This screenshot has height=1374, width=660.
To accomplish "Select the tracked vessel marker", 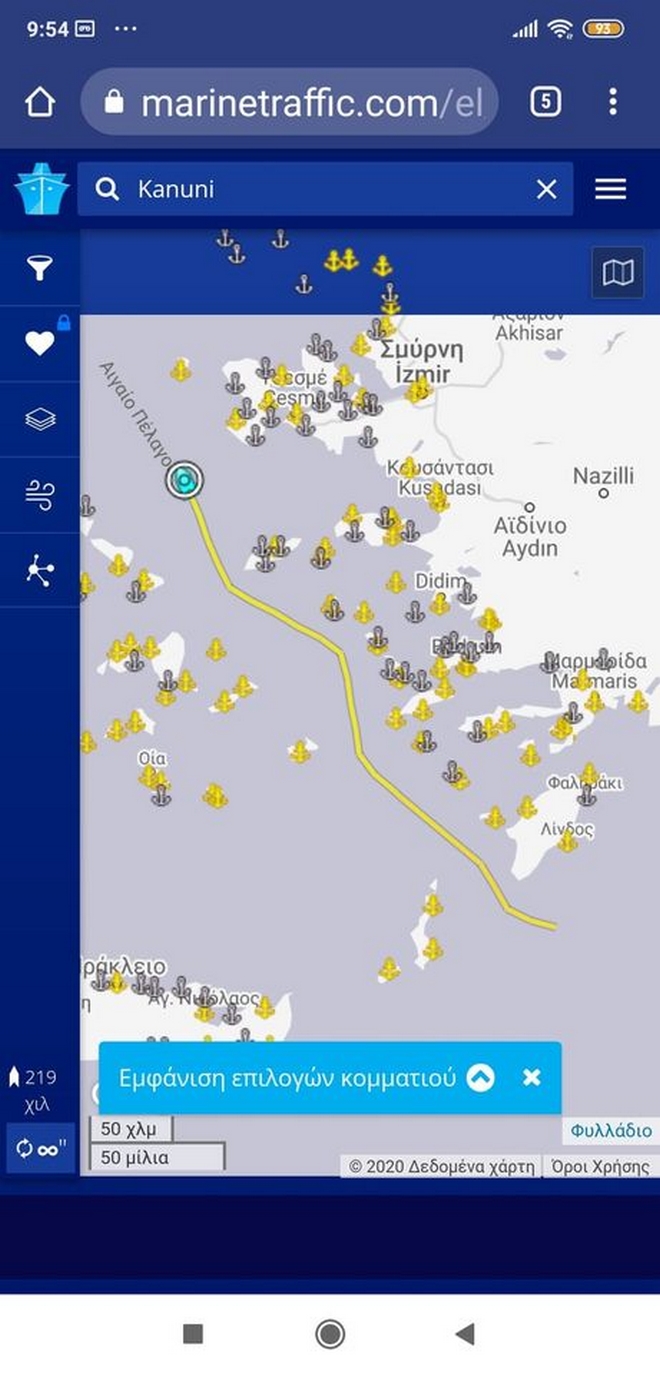I will coord(184,481).
